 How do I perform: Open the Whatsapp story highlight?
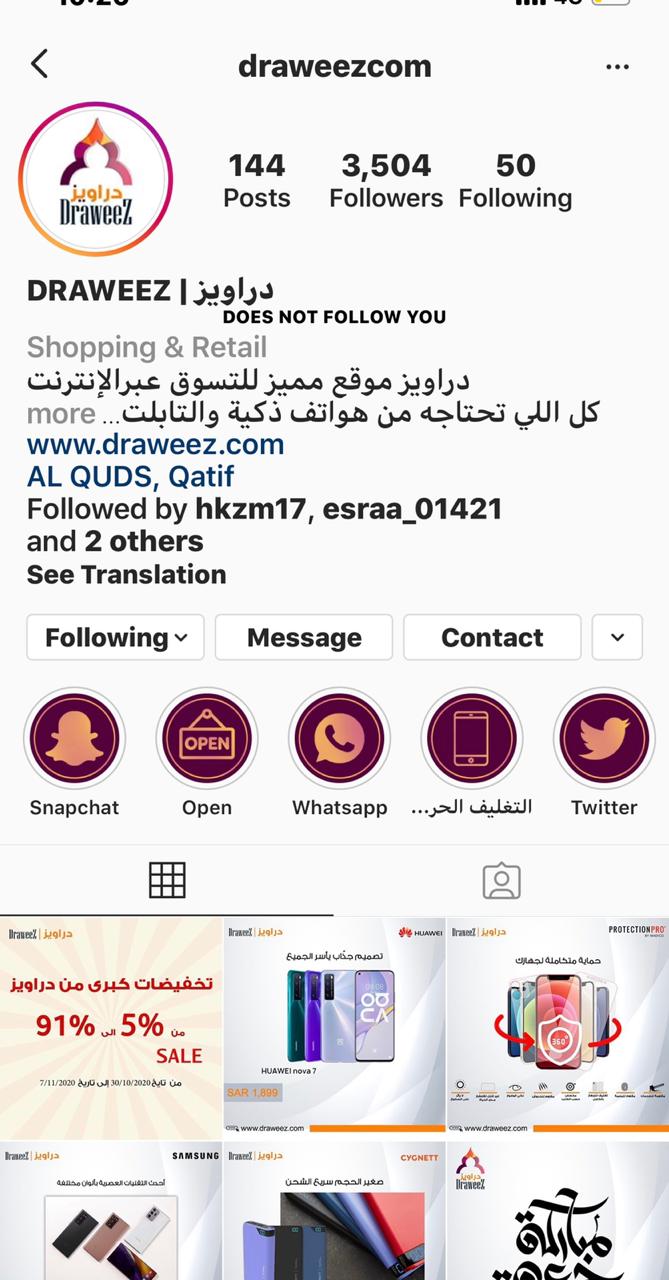tap(339, 739)
